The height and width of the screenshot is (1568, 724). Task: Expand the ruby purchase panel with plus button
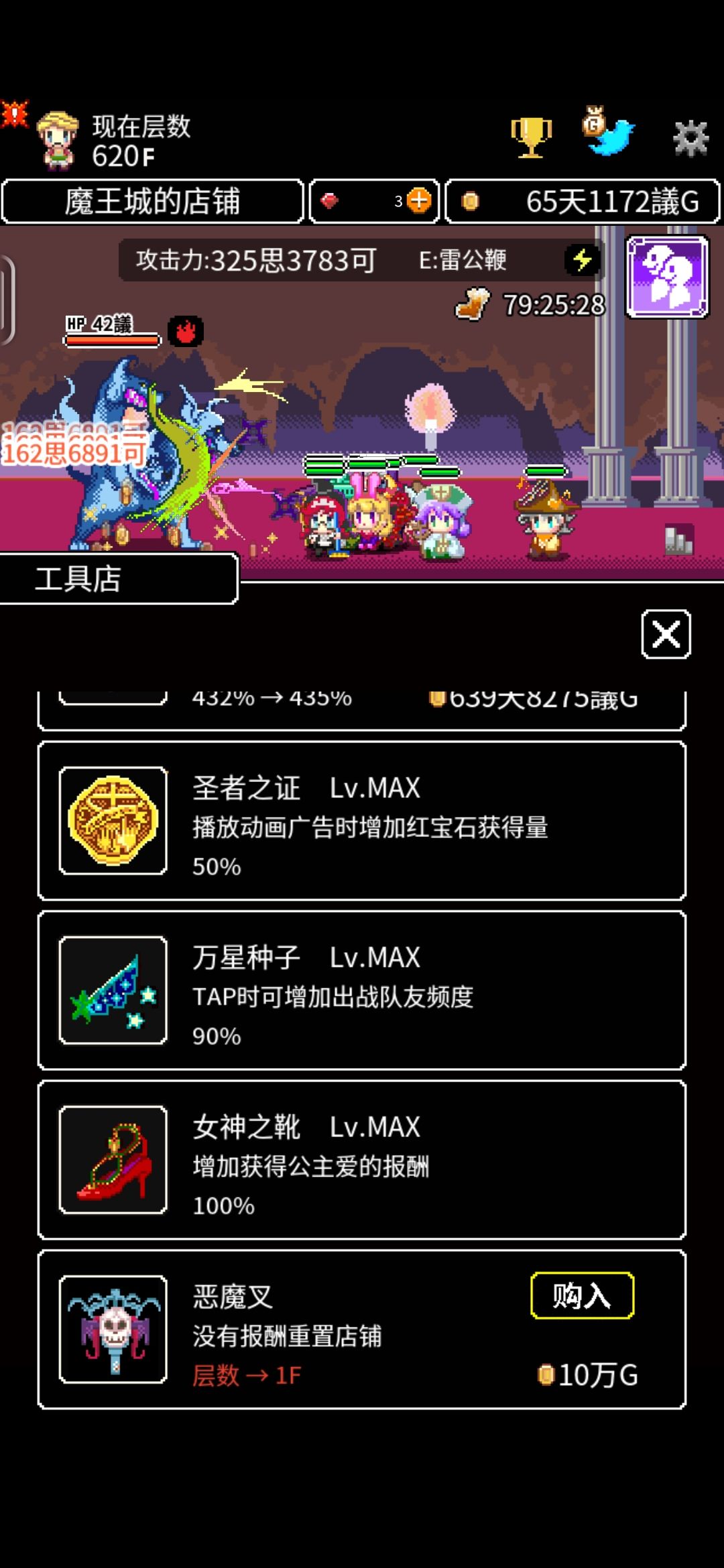point(418,200)
